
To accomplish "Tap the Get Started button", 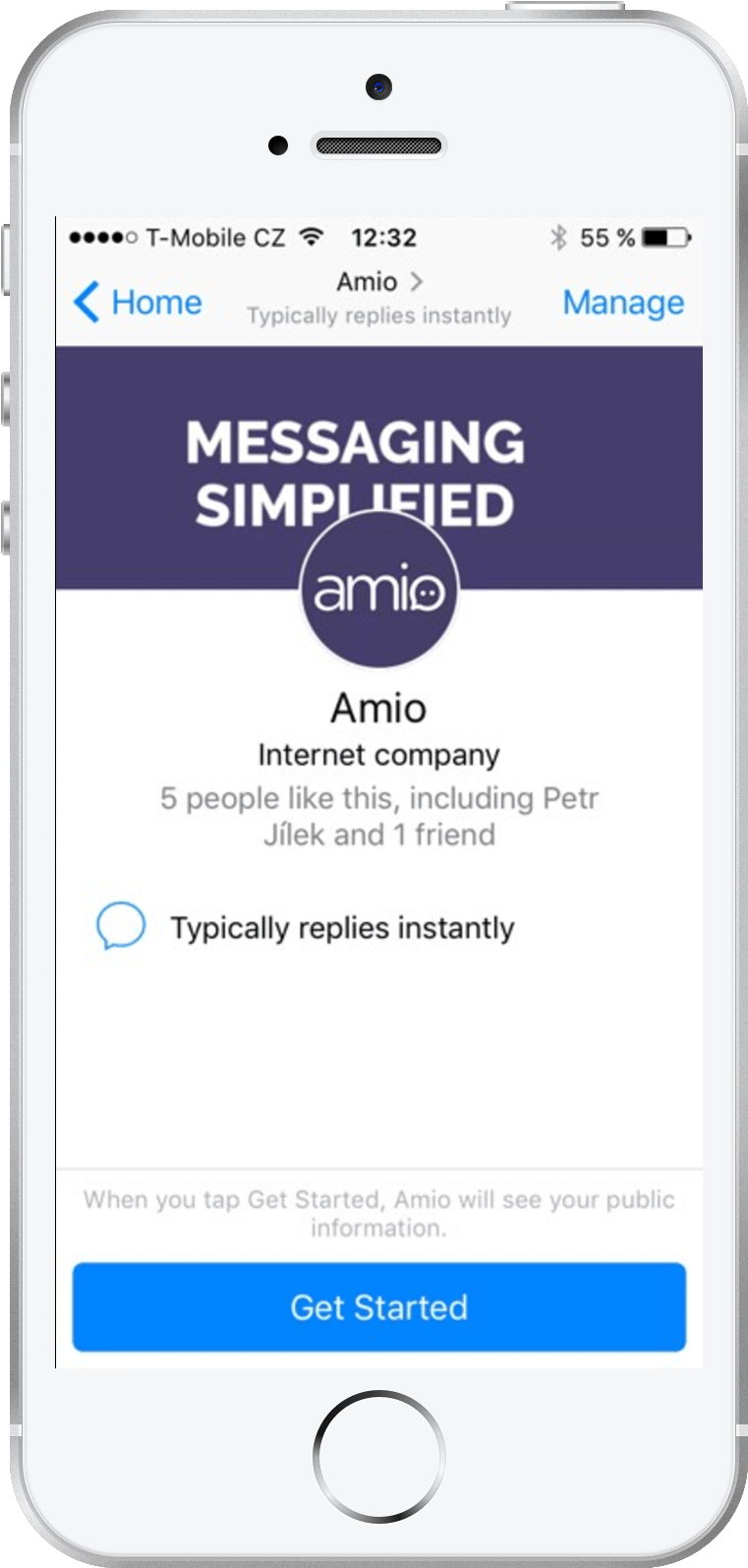I will pyautogui.click(x=378, y=1307).
